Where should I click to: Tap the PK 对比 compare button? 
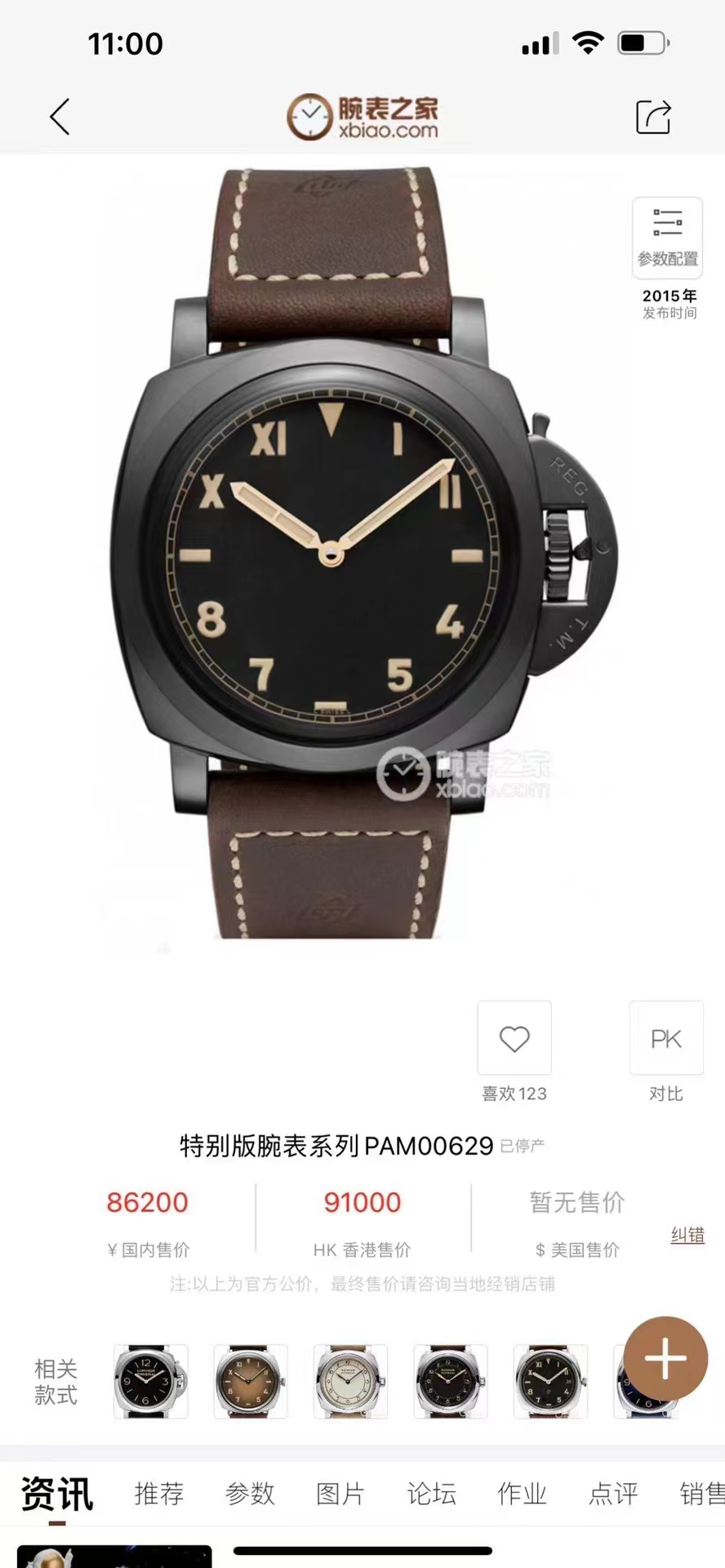pyautogui.click(x=666, y=1039)
